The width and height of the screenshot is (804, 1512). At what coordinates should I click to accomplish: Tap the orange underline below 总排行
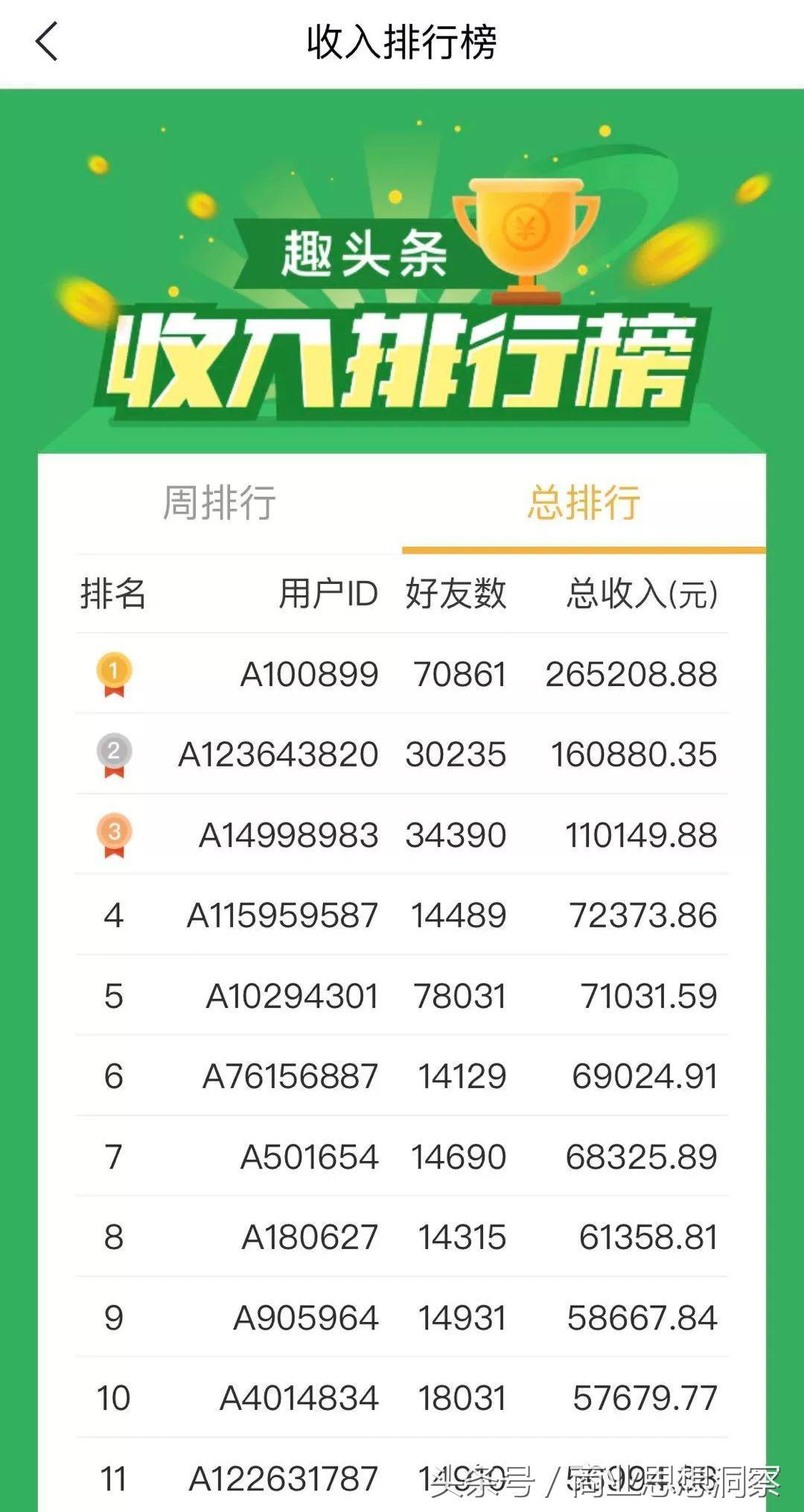pos(583,549)
